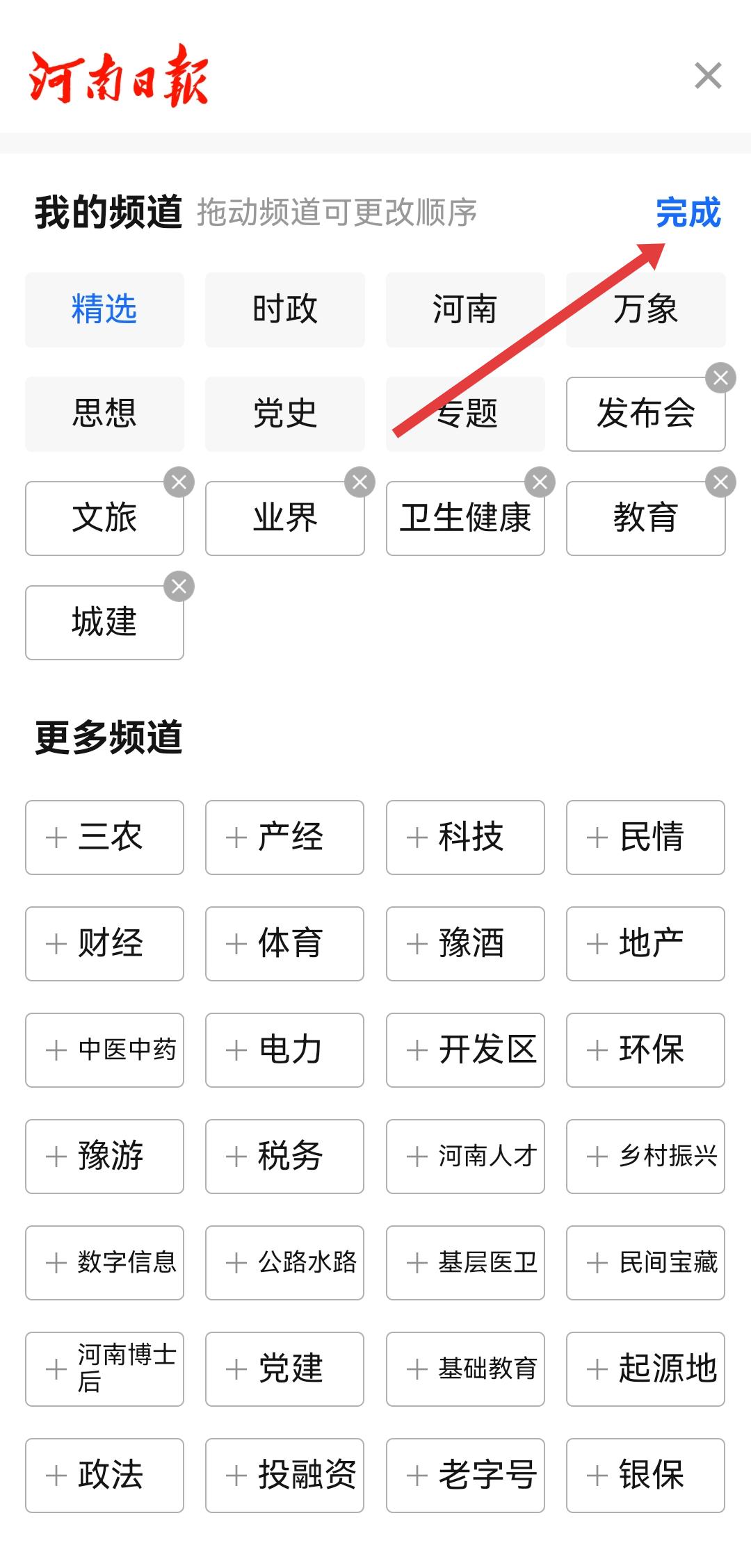751x1568 pixels.
Task: Add the 中医中药 channel
Action: click(x=104, y=1050)
